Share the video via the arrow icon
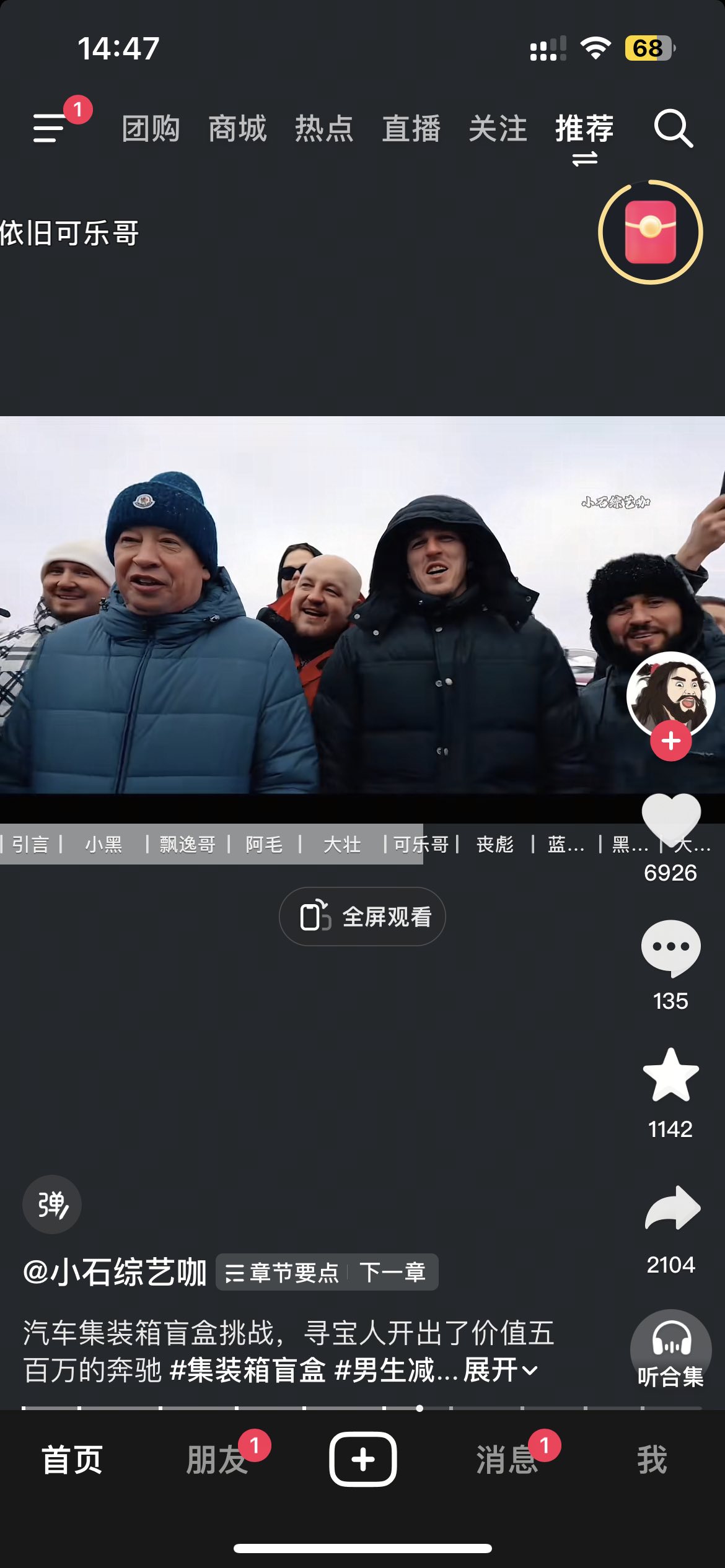The width and height of the screenshot is (725, 1568). [x=672, y=1208]
